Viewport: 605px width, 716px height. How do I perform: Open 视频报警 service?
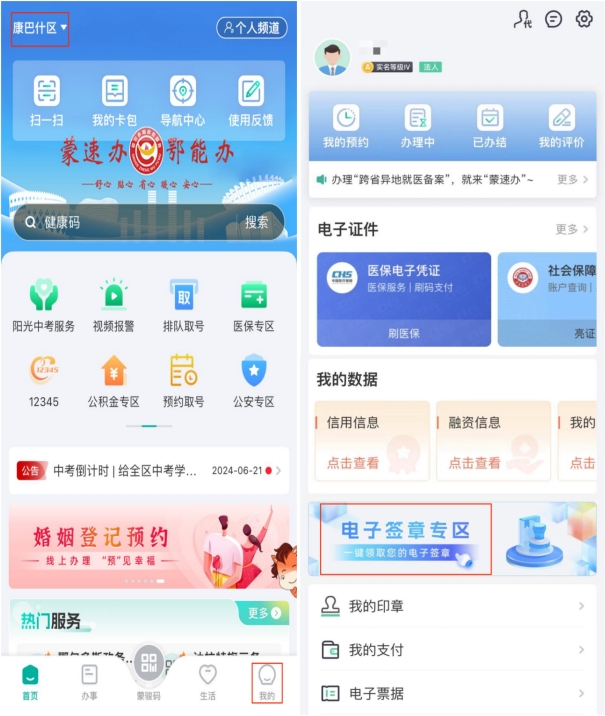point(114,305)
